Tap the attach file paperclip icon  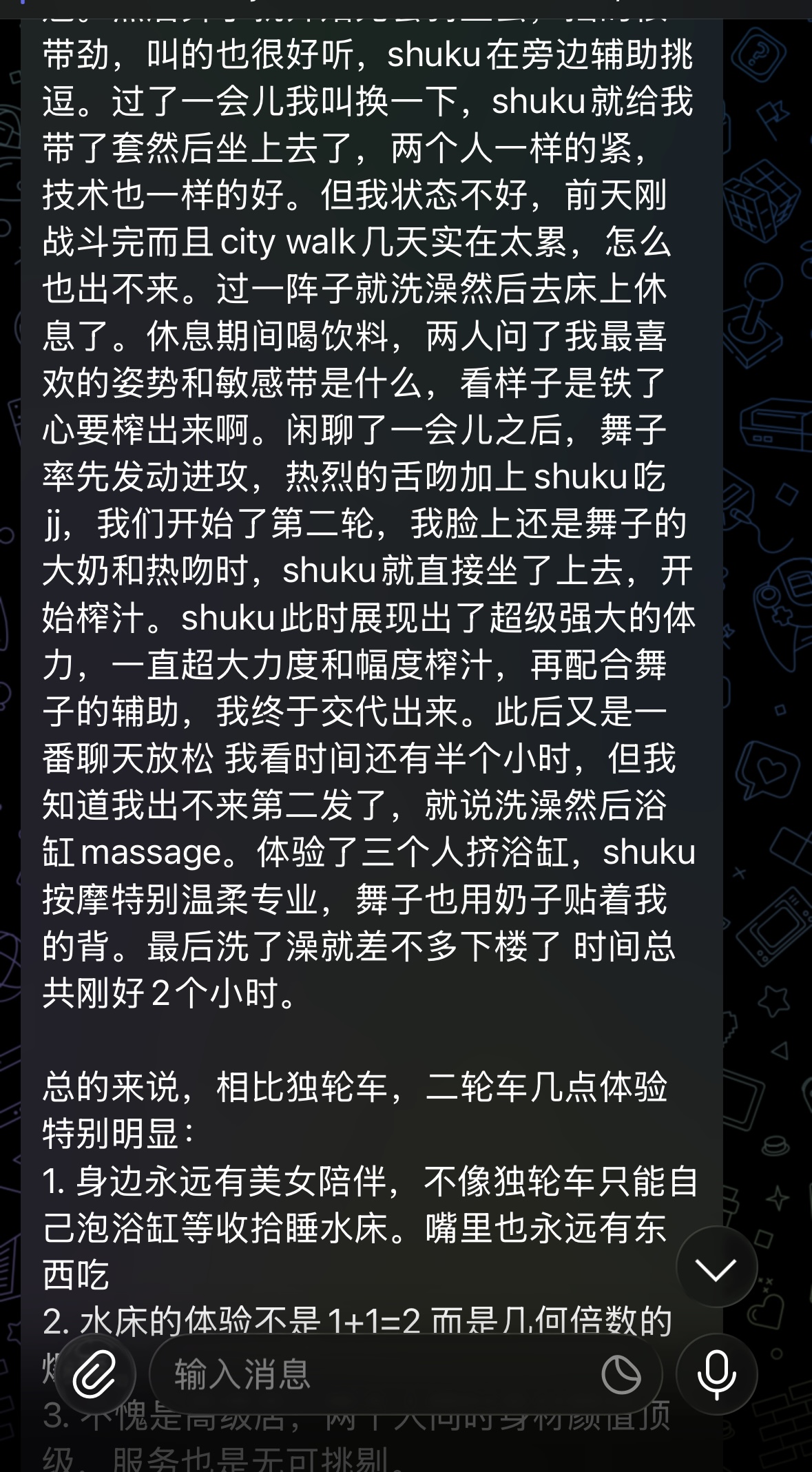tap(94, 1374)
